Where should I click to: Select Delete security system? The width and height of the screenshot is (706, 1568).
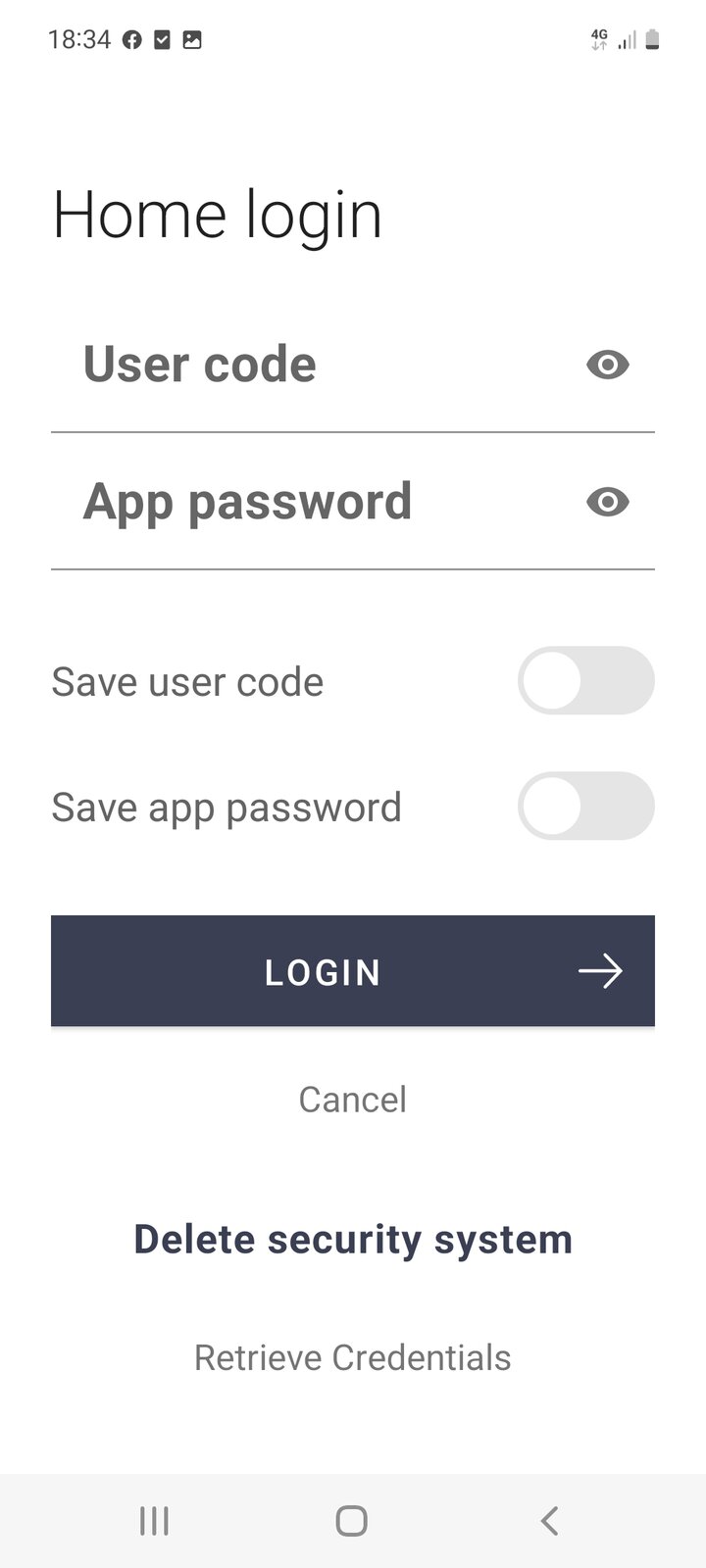[x=353, y=1239]
